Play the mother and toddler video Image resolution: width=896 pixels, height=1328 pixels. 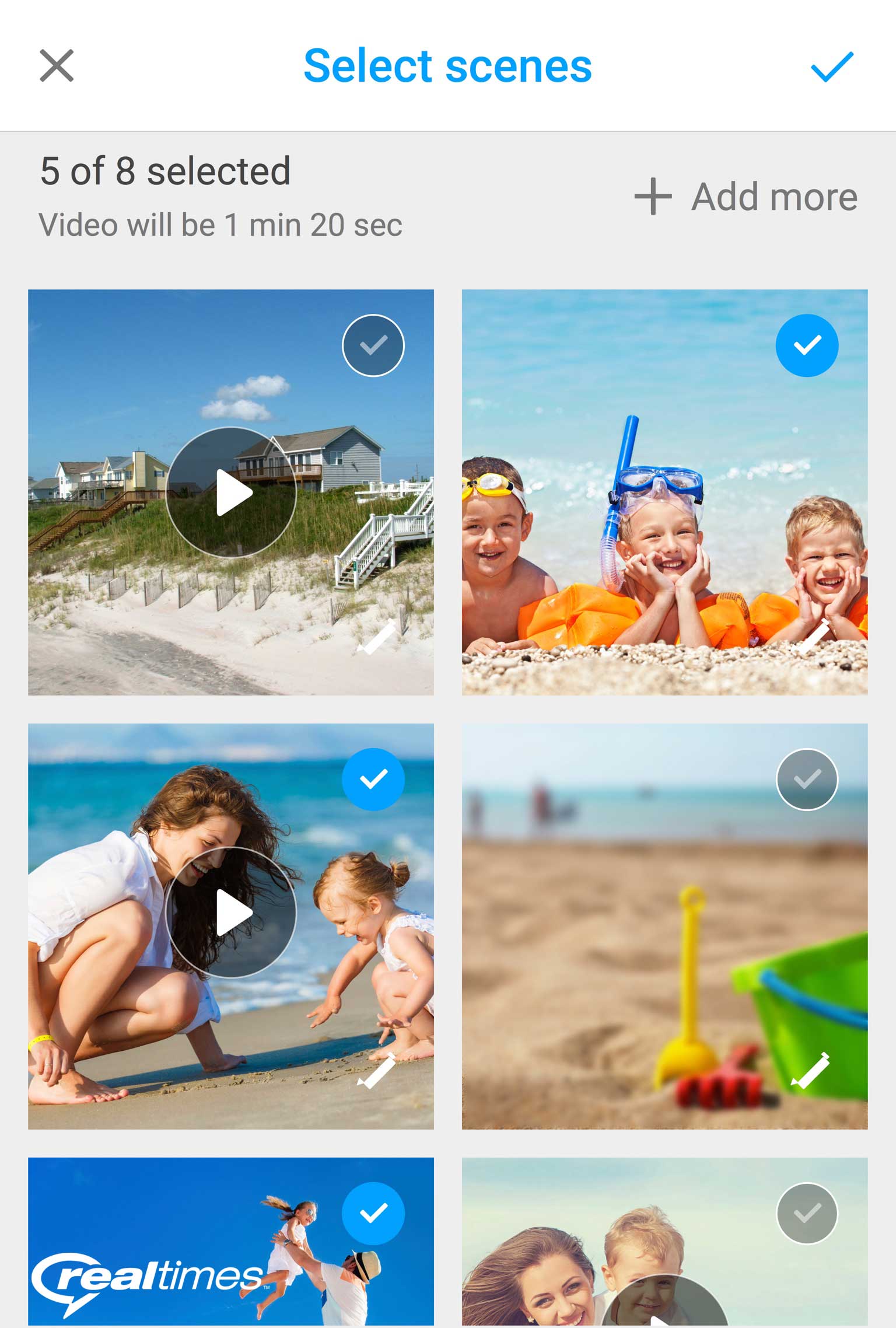pyautogui.click(x=231, y=912)
